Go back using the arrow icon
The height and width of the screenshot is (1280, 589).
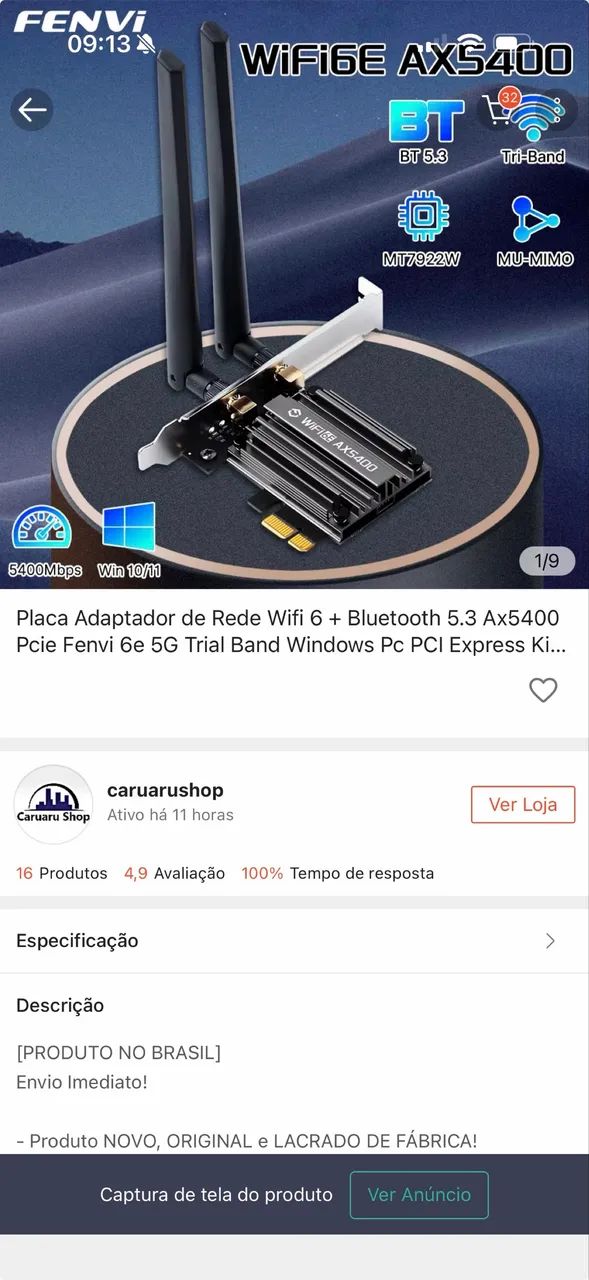click(32, 109)
